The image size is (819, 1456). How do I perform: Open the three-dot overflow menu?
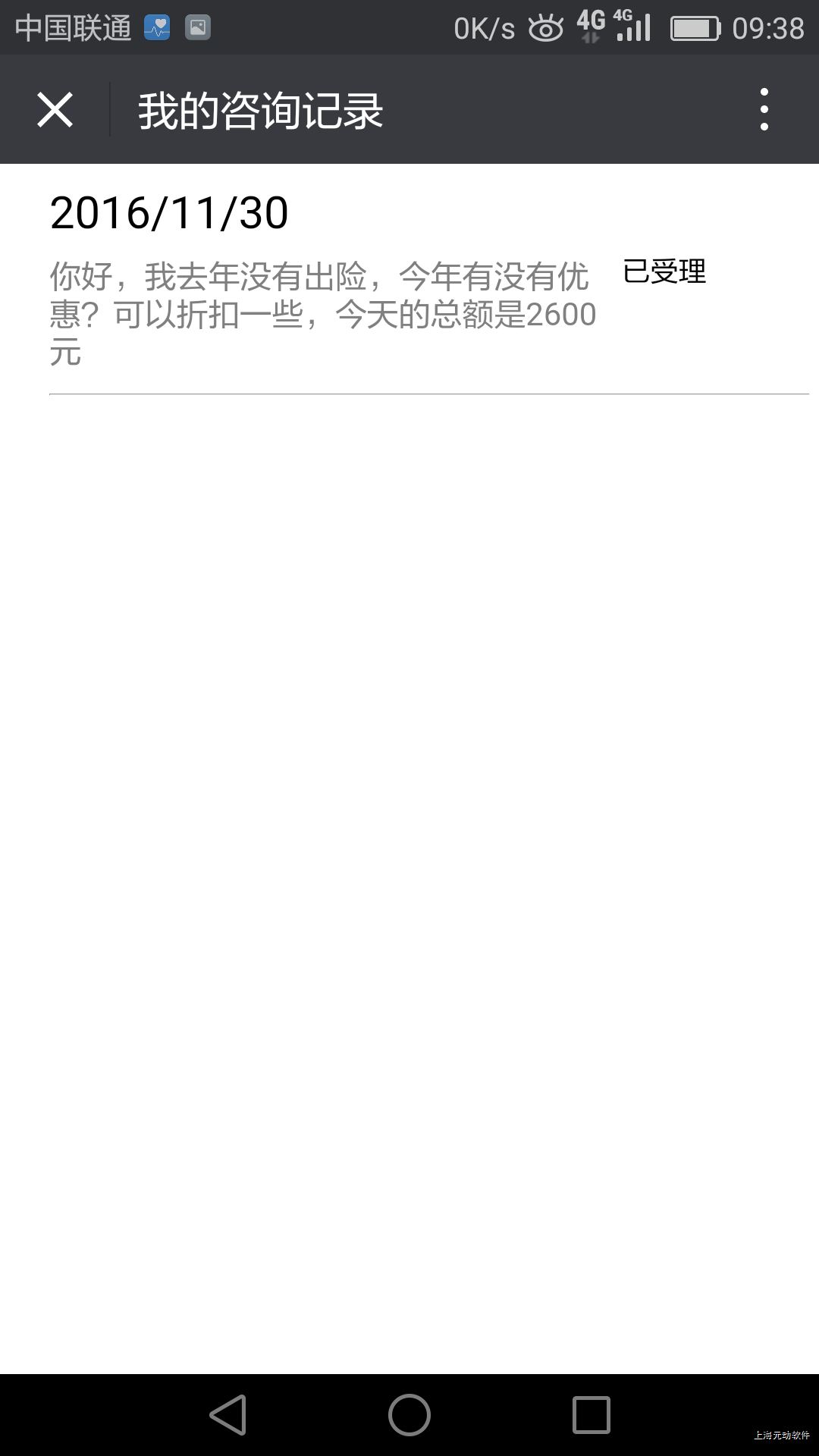tap(764, 109)
